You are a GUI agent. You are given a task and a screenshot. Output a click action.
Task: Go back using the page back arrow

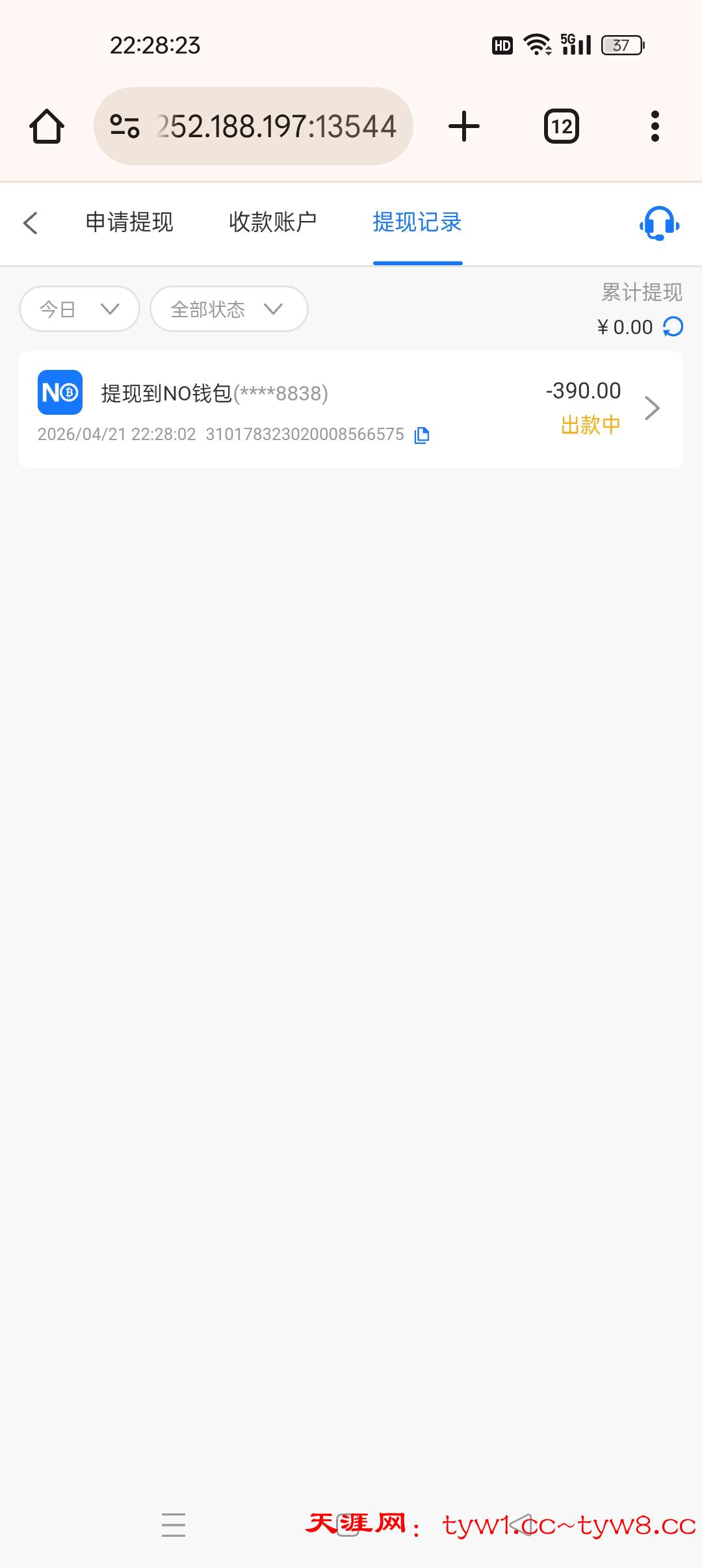(31, 223)
